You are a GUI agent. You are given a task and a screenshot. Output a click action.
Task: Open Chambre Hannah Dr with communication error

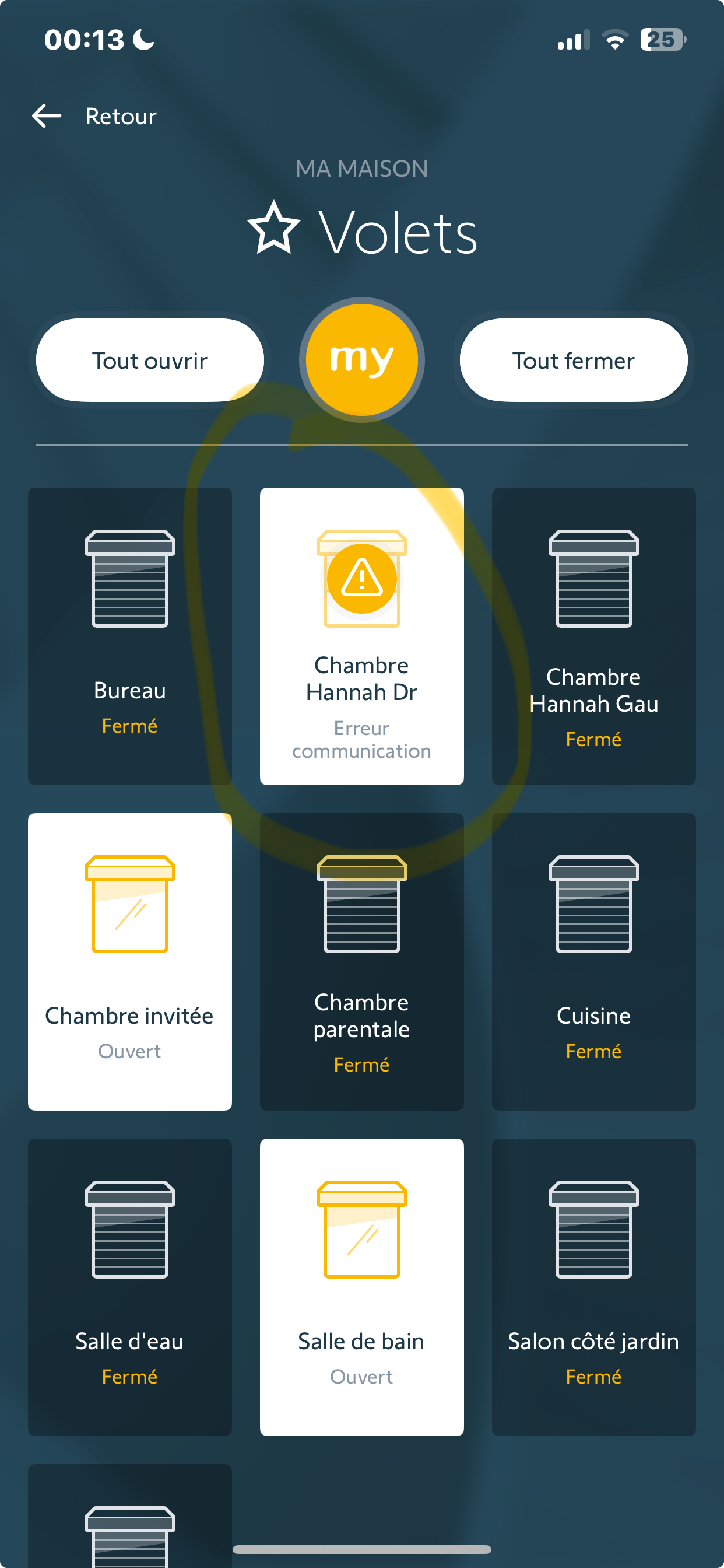point(361,636)
